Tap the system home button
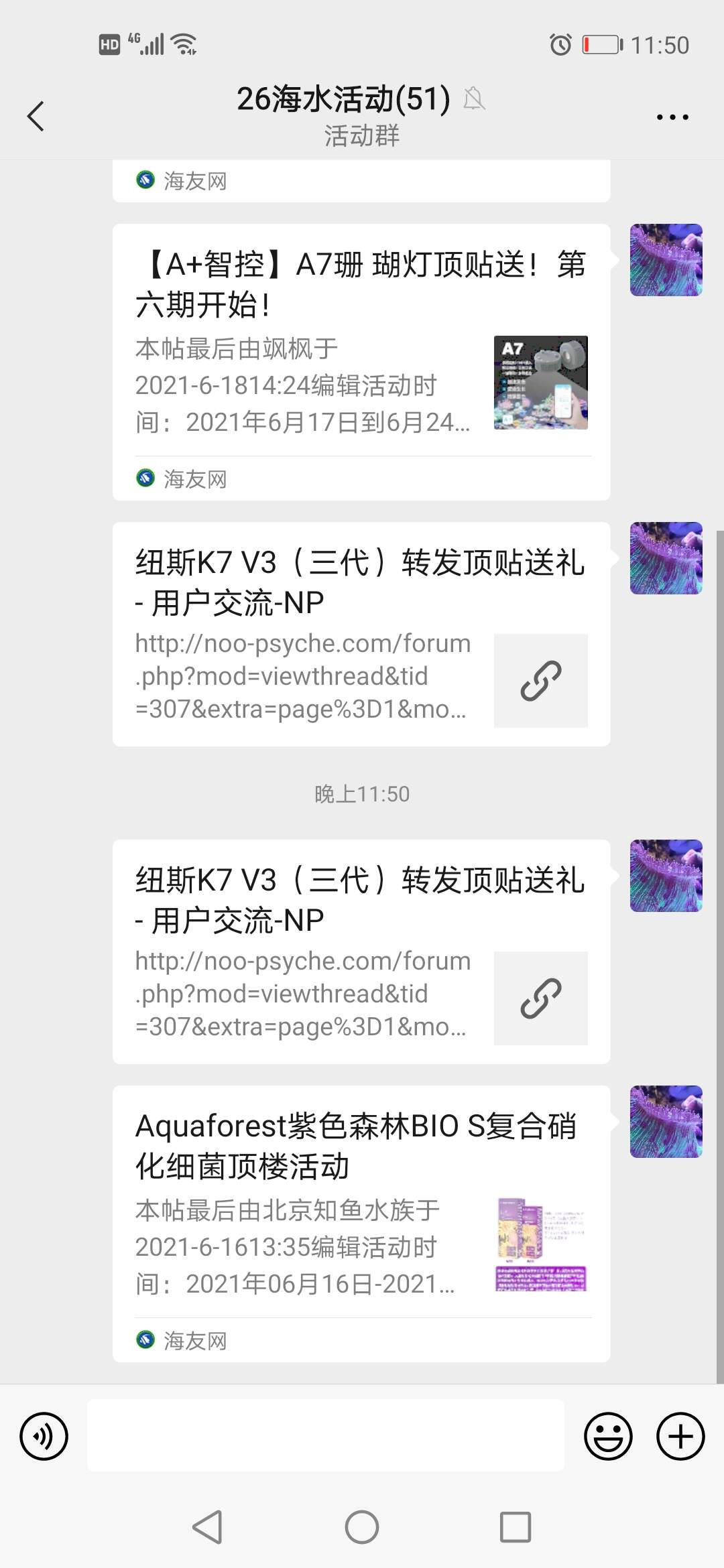The height and width of the screenshot is (1568, 724). [x=362, y=1527]
